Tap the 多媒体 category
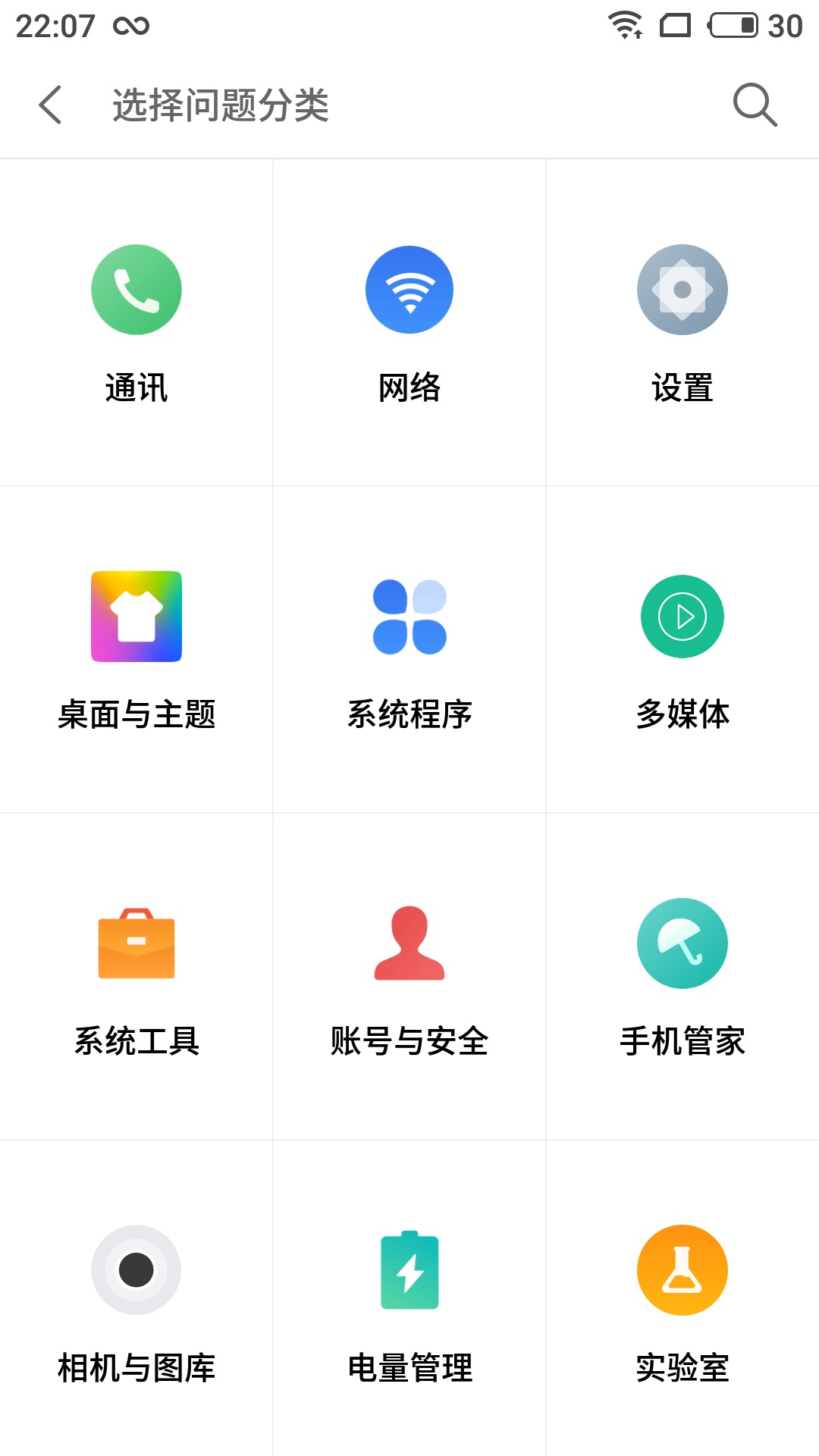The width and height of the screenshot is (819, 1456). pos(682,650)
